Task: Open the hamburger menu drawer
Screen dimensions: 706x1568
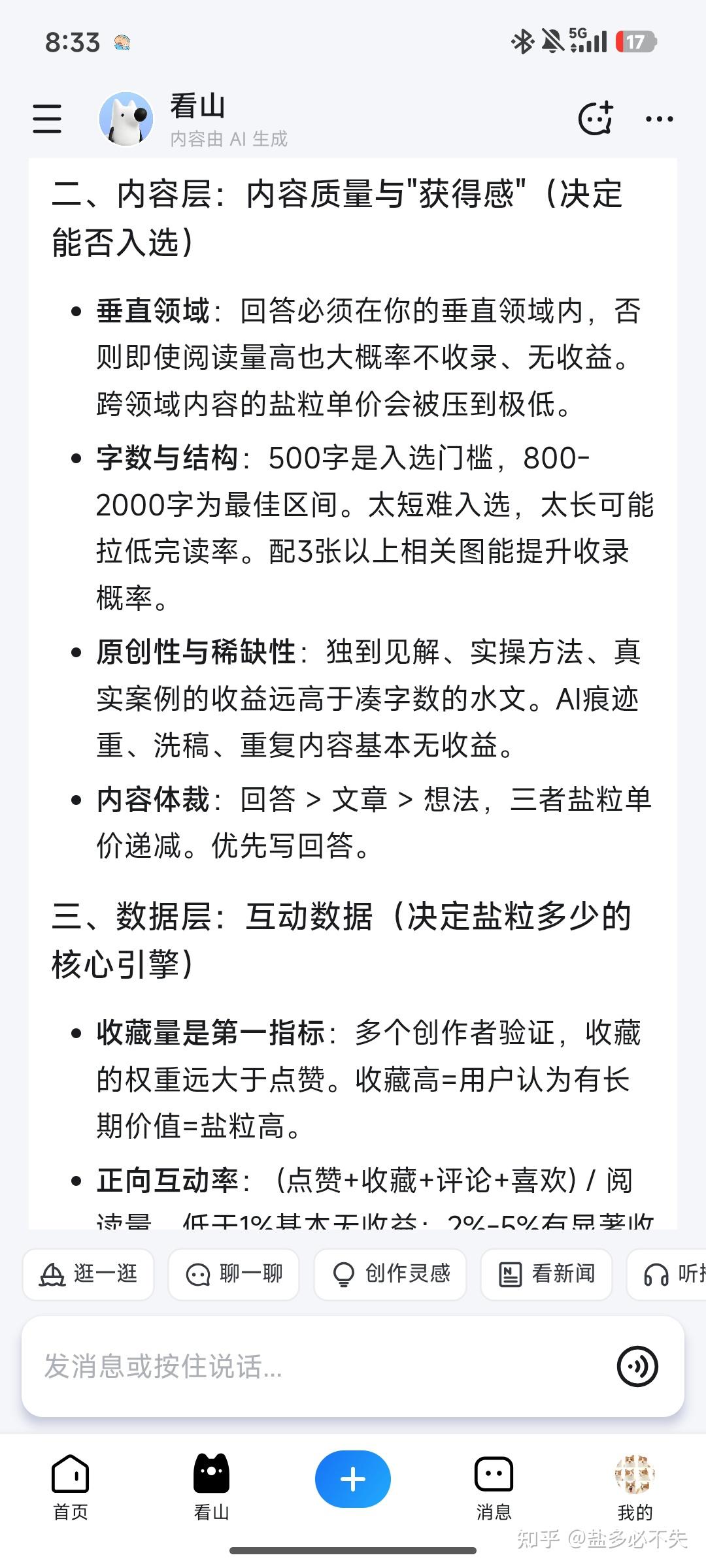Action: tap(47, 119)
